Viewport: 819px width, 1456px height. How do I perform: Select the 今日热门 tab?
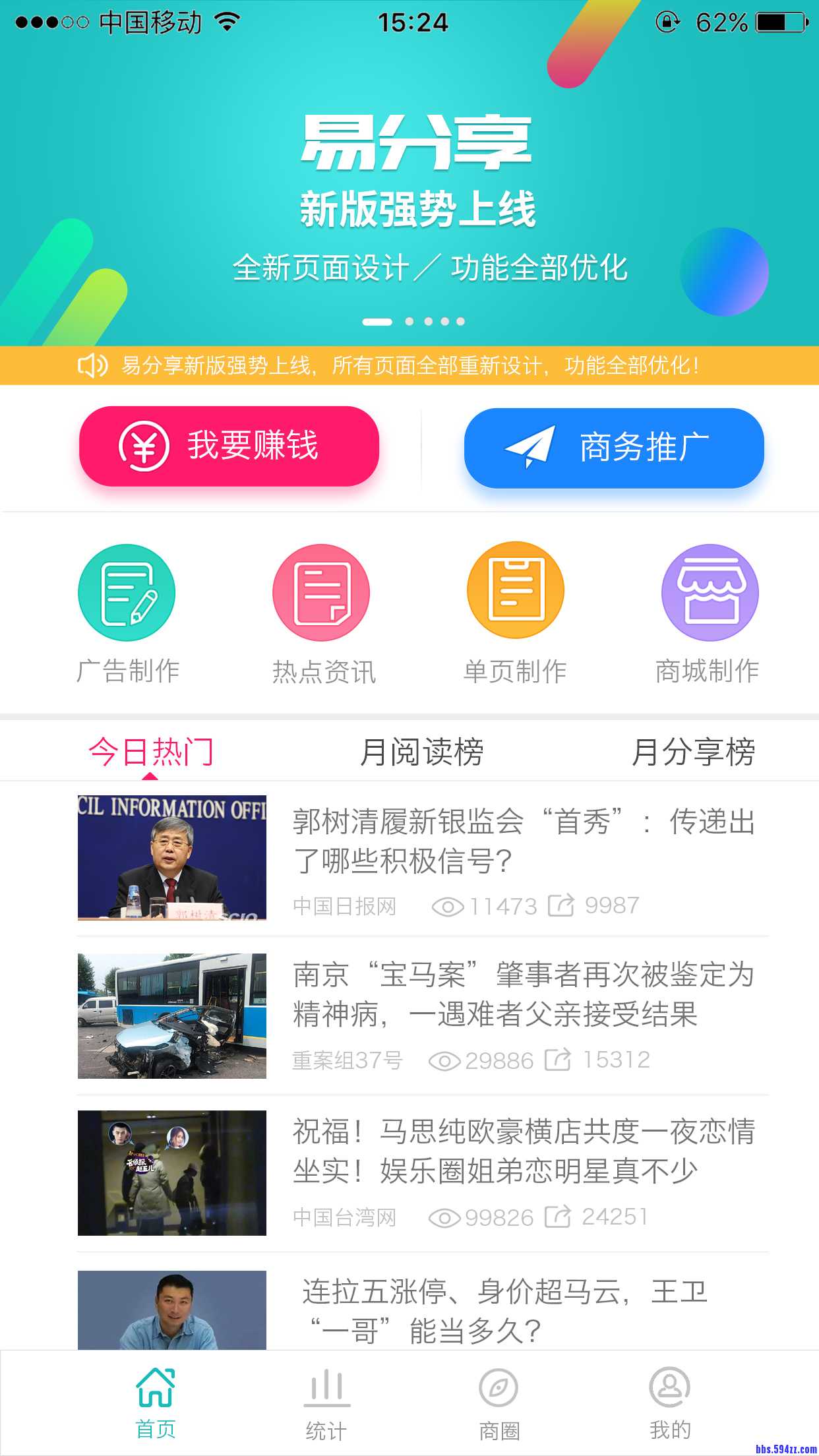tap(153, 752)
